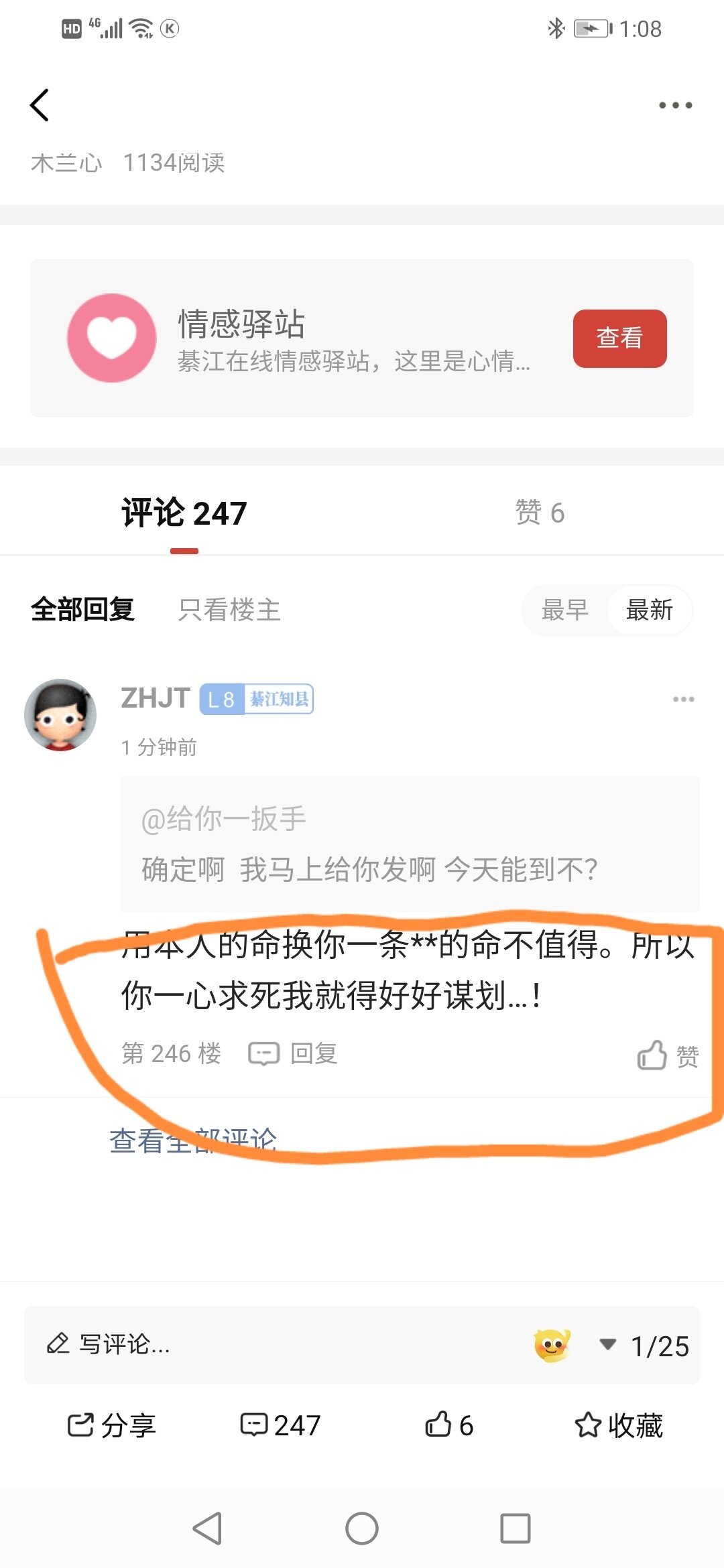Sort comments by 最早
724x1568 pixels.
pyautogui.click(x=564, y=610)
